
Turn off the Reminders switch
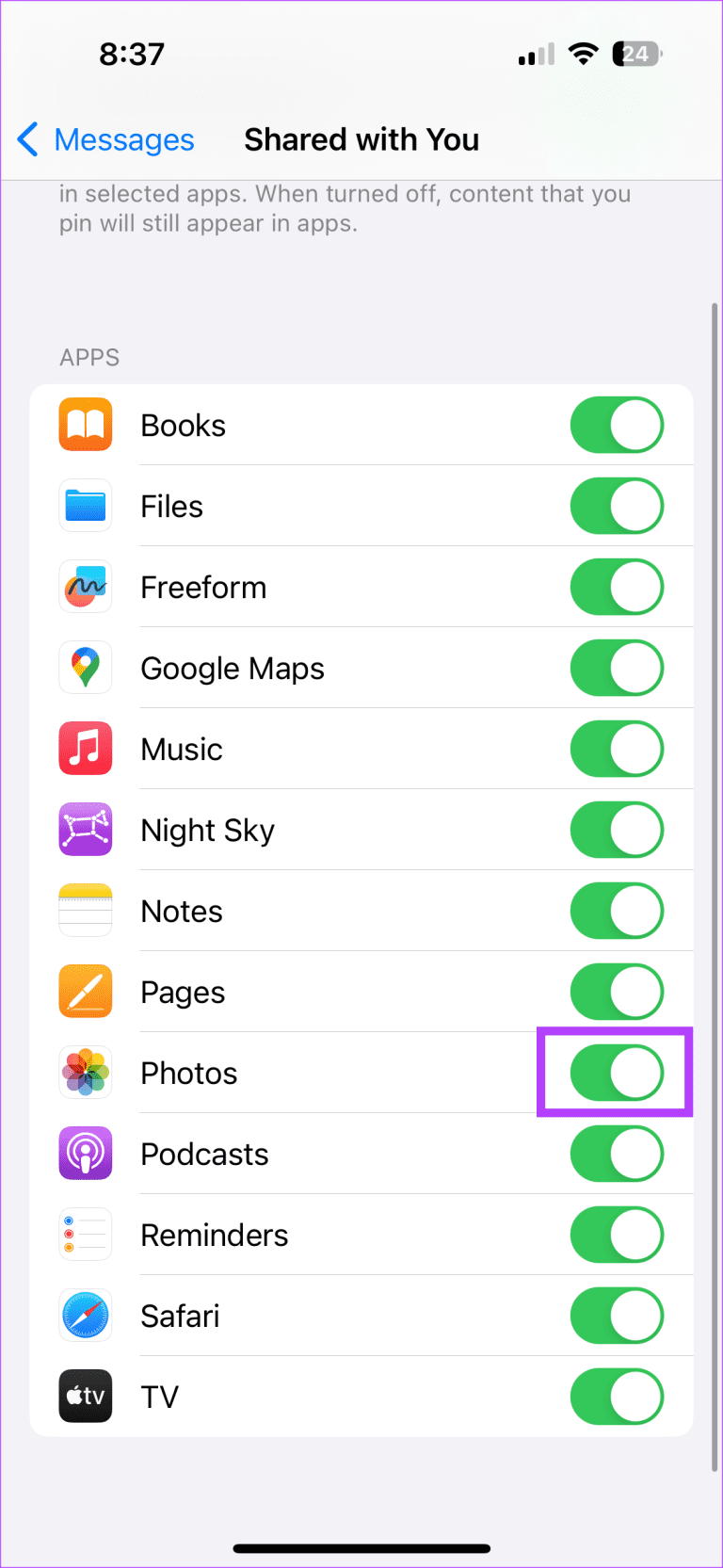[x=617, y=1234]
